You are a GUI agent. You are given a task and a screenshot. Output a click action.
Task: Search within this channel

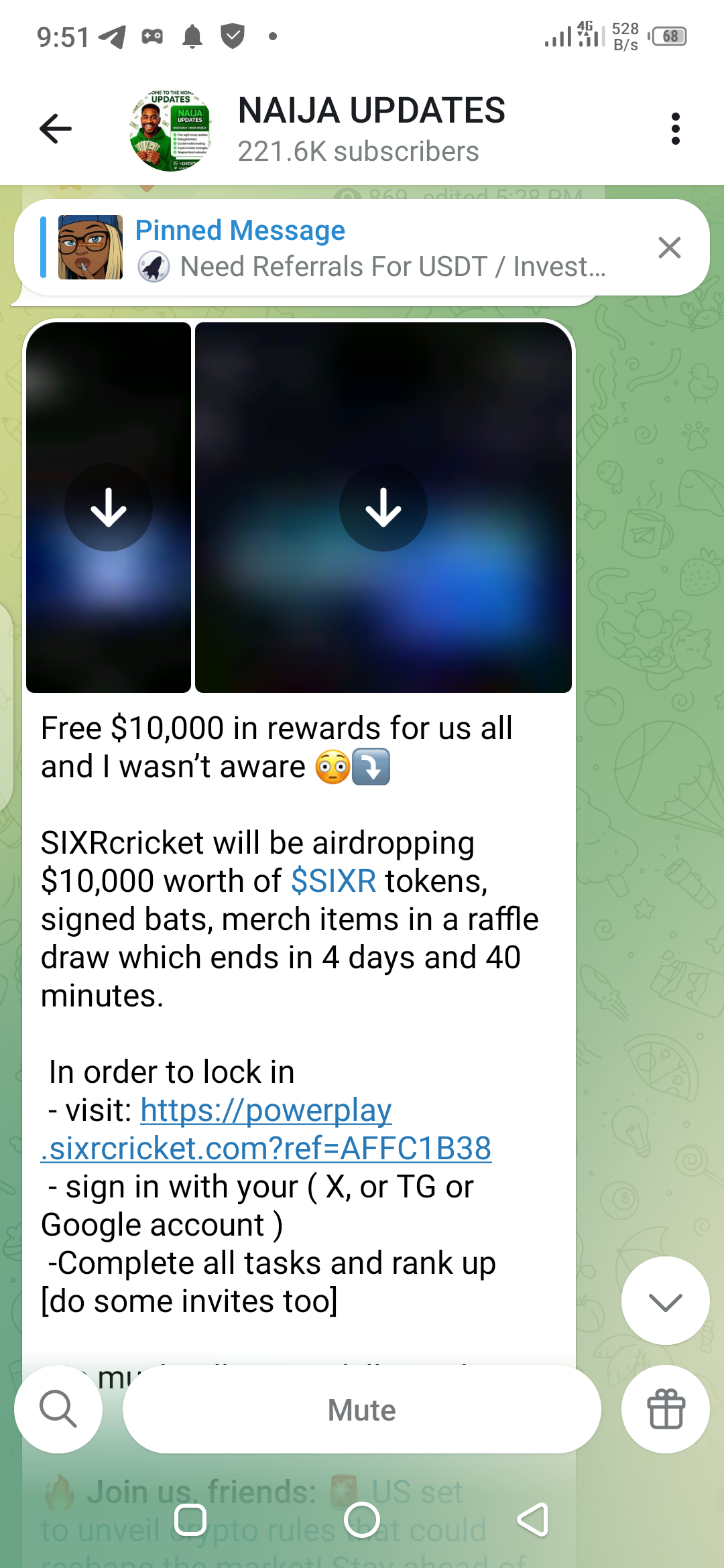58,1409
